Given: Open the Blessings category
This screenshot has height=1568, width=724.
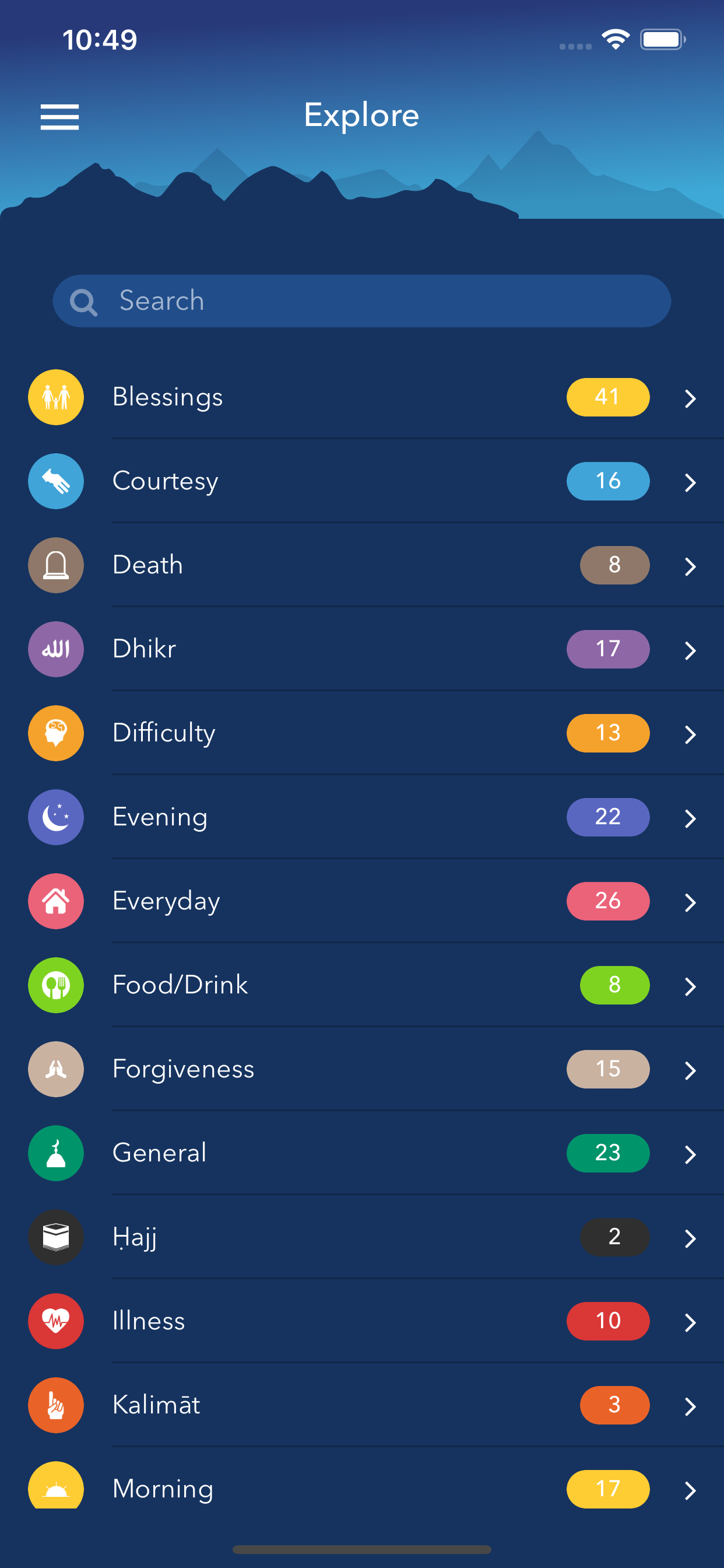Looking at the screenshot, I should [x=361, y=397].
